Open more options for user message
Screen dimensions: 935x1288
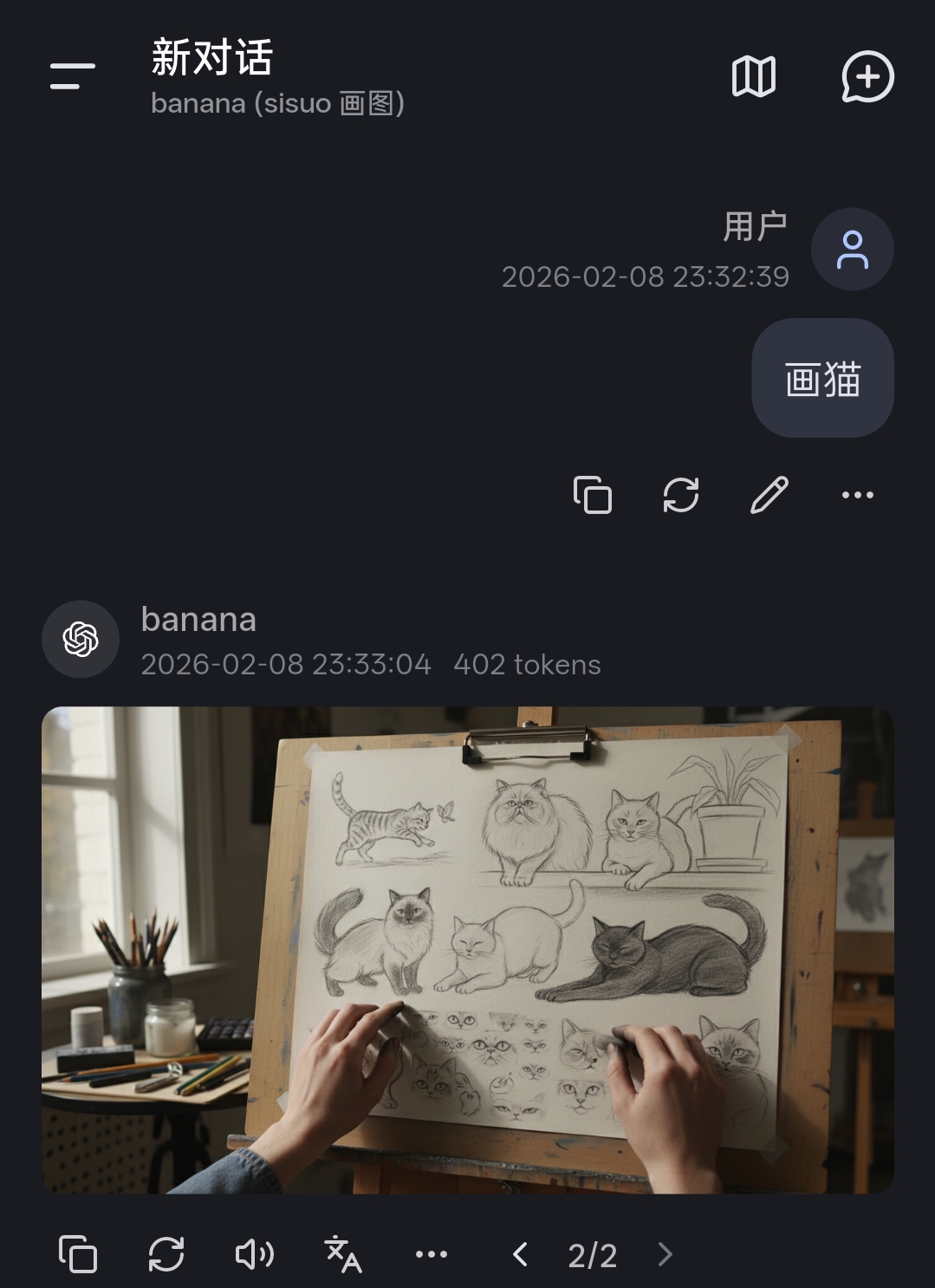857,495
